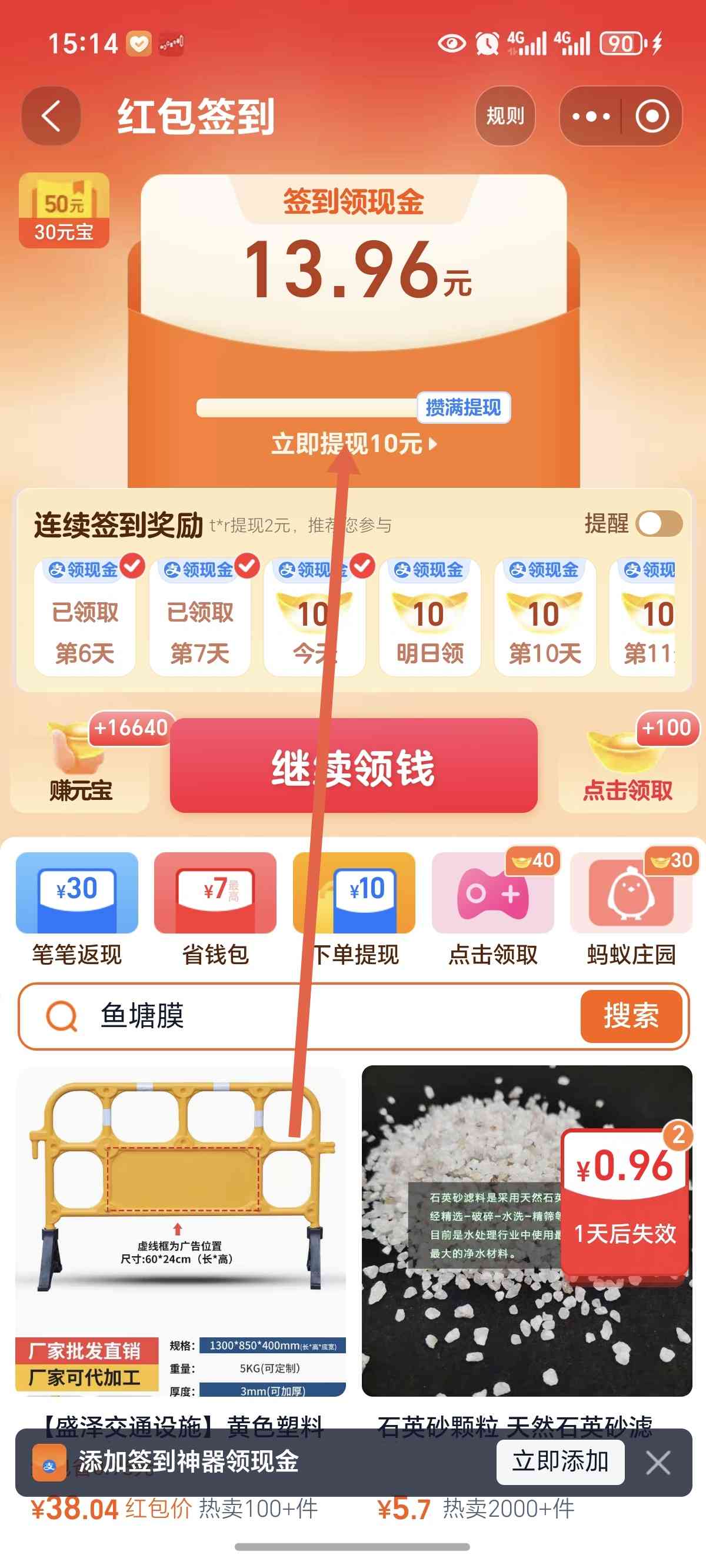Dismiss the 添加签到神器 banner
The width and height of the screenshot is (706, 1568).
pyautogui.click(x=658, y=1462)
